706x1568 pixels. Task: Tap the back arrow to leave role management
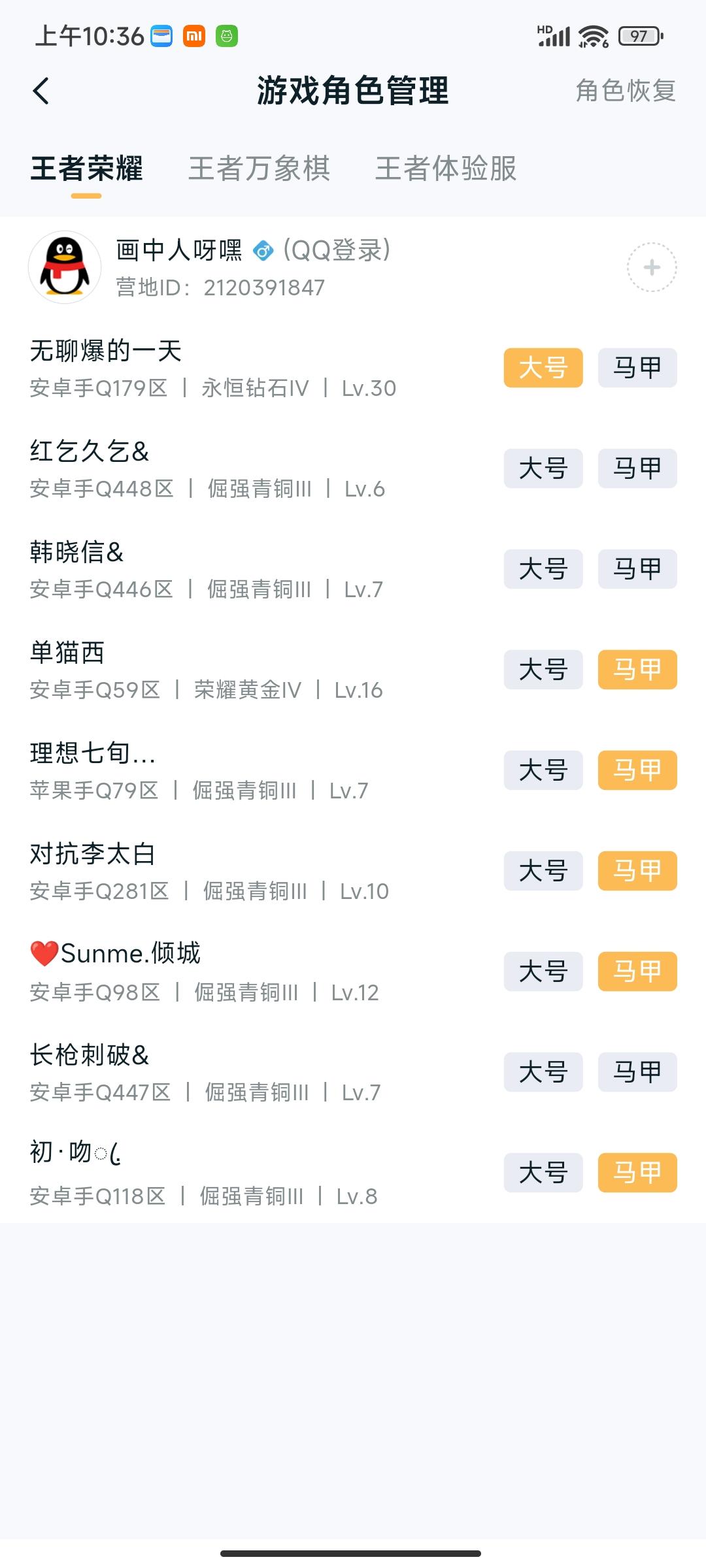click(x=41, y=91)
